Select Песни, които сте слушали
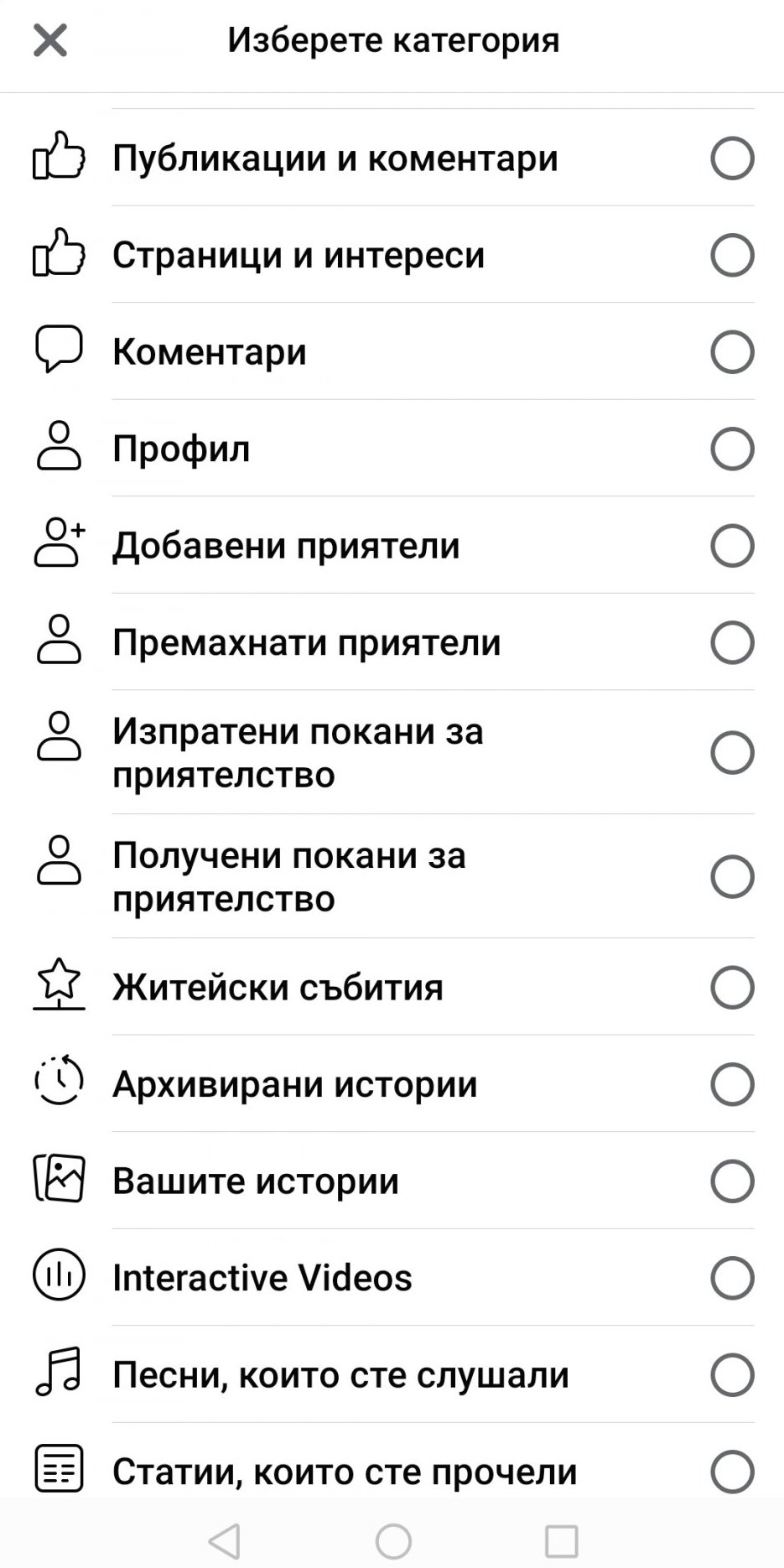The width and height of the screenshot is (784, 1568). [x=732, y=1375]
